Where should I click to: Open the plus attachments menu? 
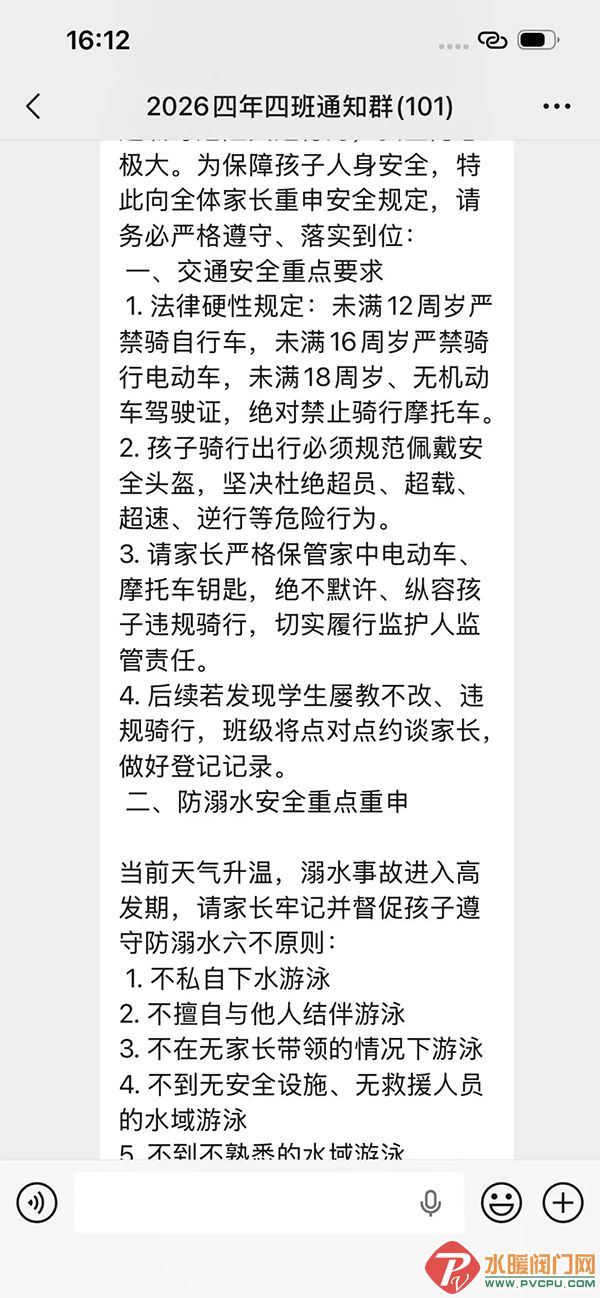tap(563, 1201)
